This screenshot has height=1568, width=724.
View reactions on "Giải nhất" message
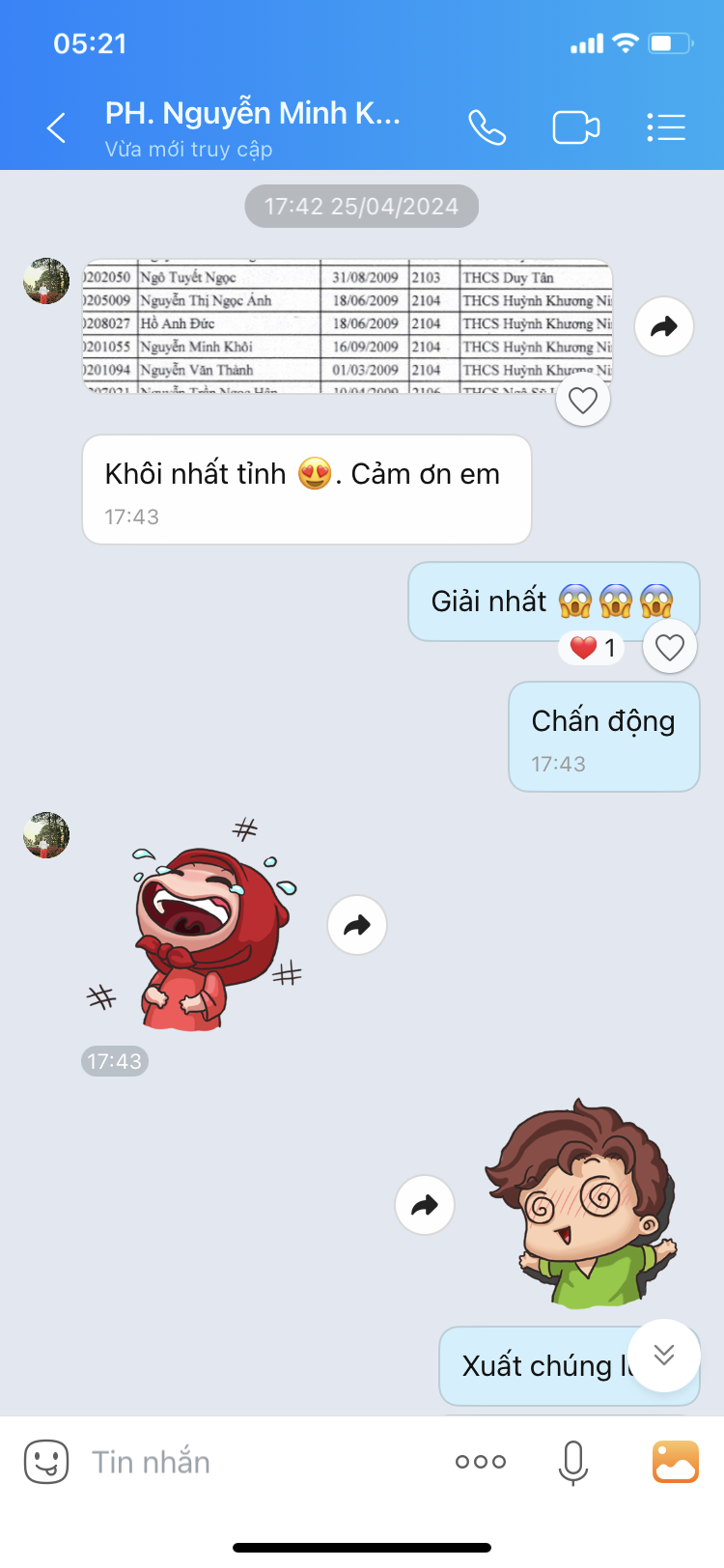[x=593, y=648]
